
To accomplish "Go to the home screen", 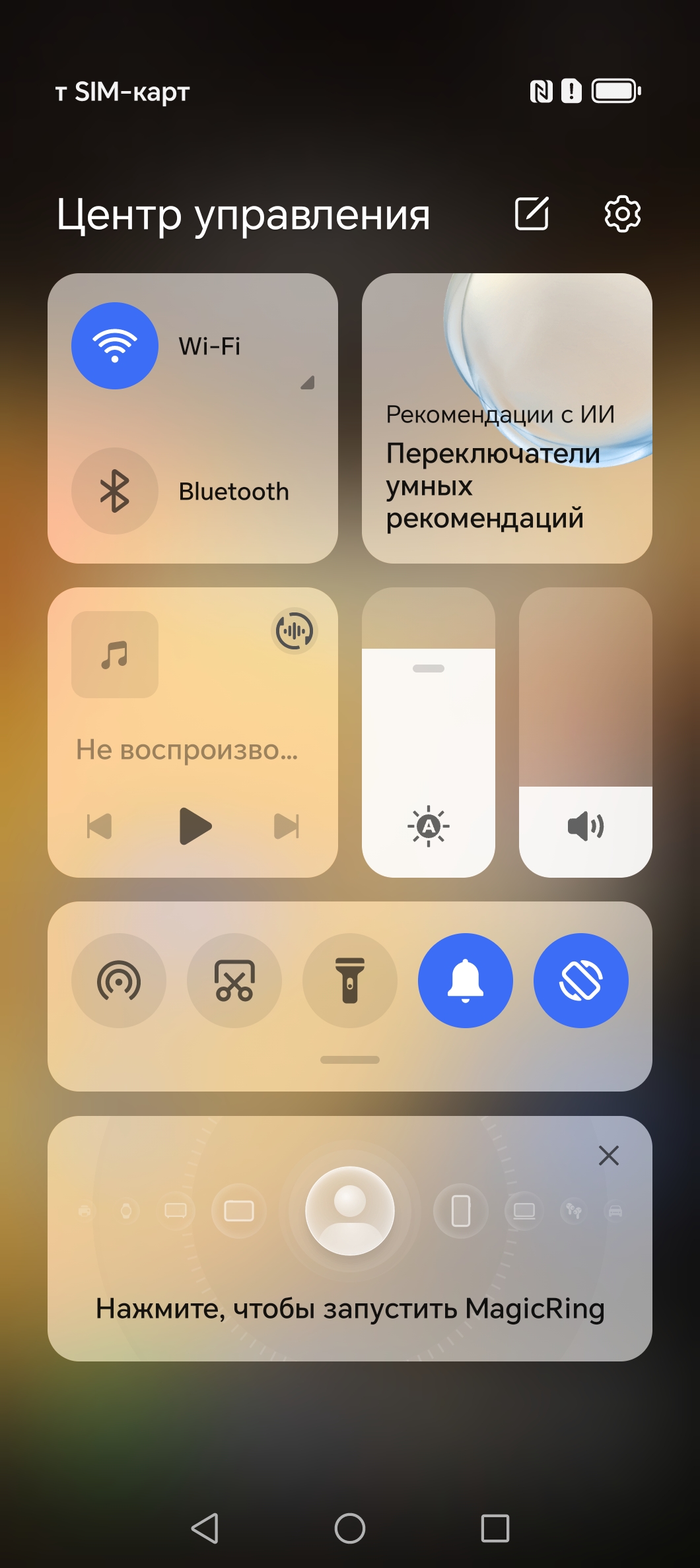I will click(350, 1528).
